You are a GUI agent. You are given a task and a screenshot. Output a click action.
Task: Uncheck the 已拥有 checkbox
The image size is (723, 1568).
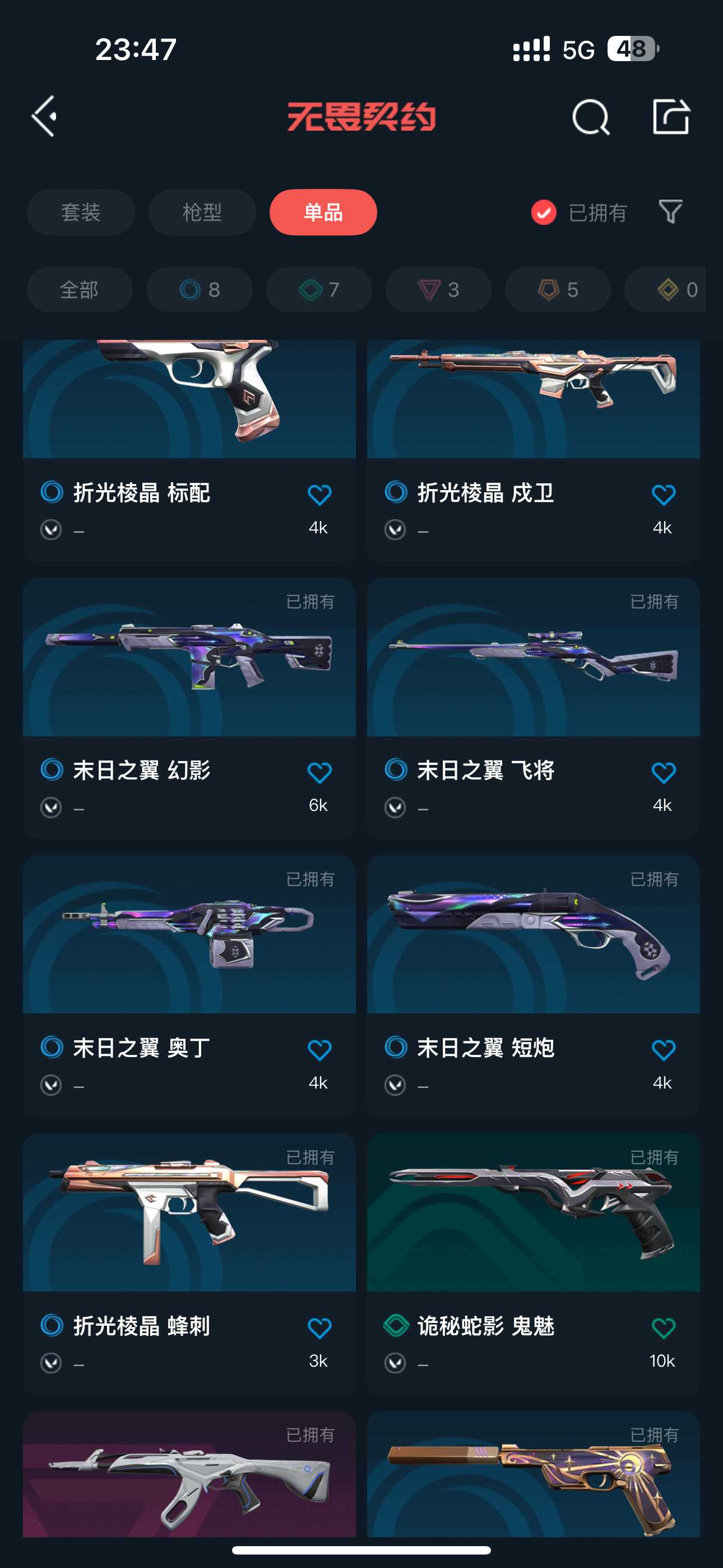tap(544, 213)
